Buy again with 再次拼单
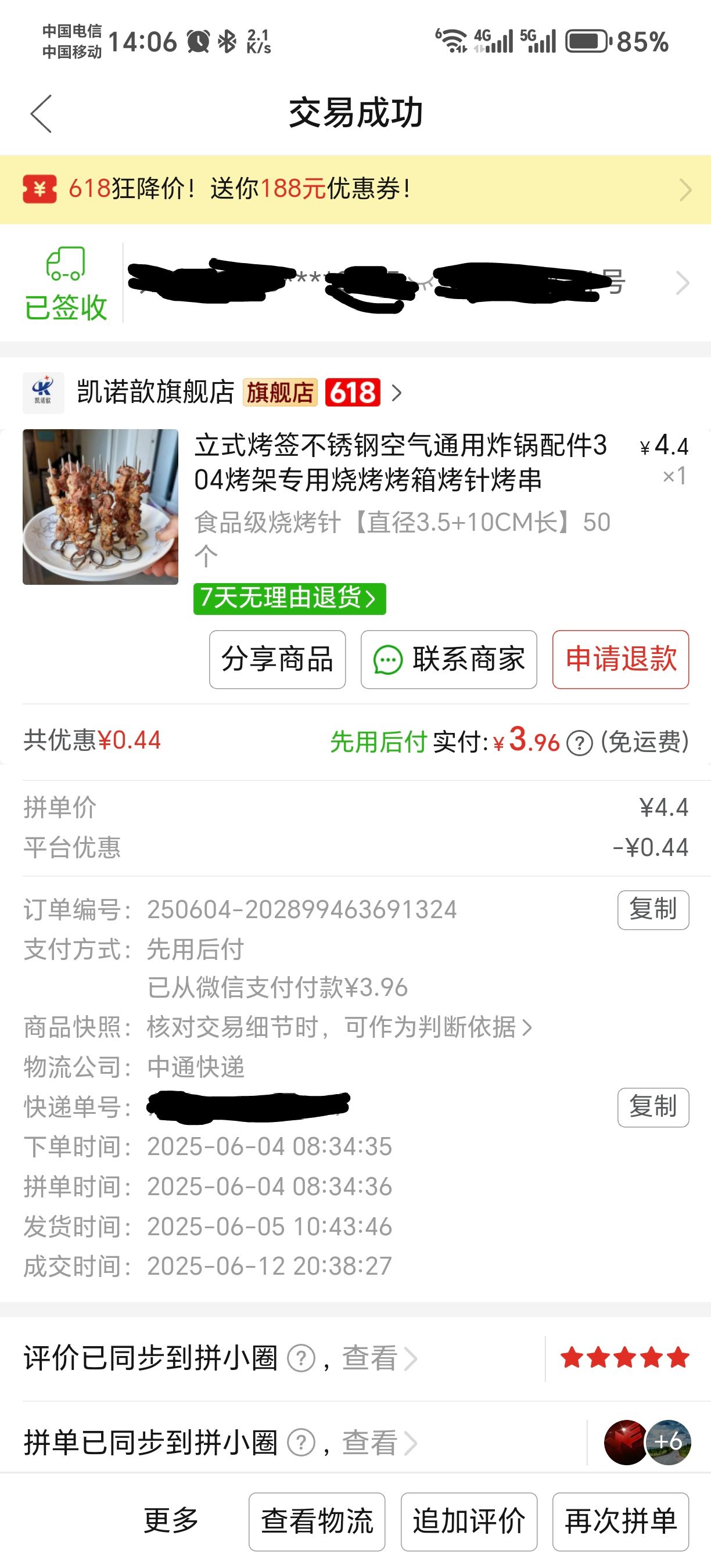Image resolution: width=711 pixels, height=1568 pixels. [x=621, y=1522]
